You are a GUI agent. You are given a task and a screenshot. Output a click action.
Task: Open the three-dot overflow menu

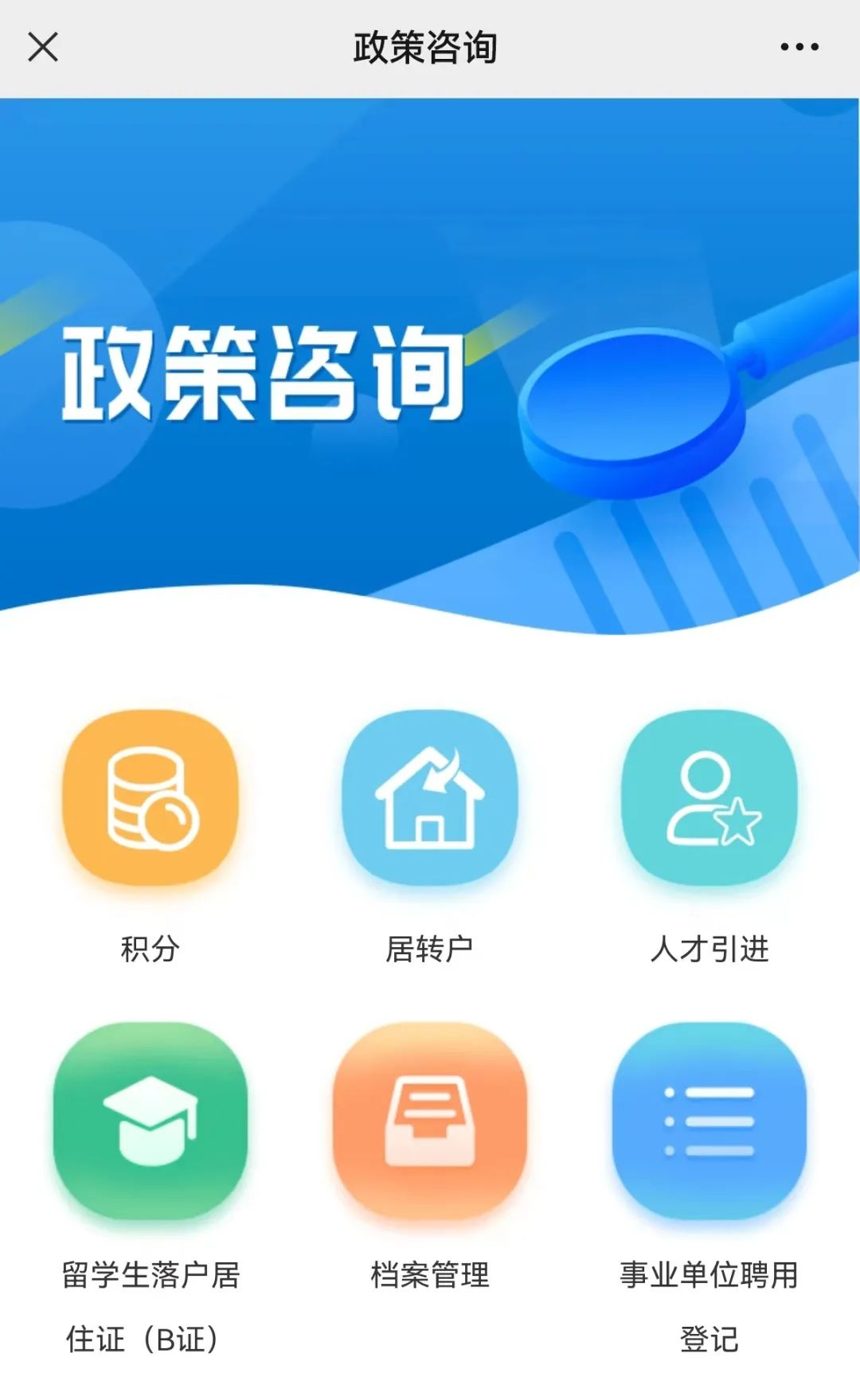(x=799, y=47)
